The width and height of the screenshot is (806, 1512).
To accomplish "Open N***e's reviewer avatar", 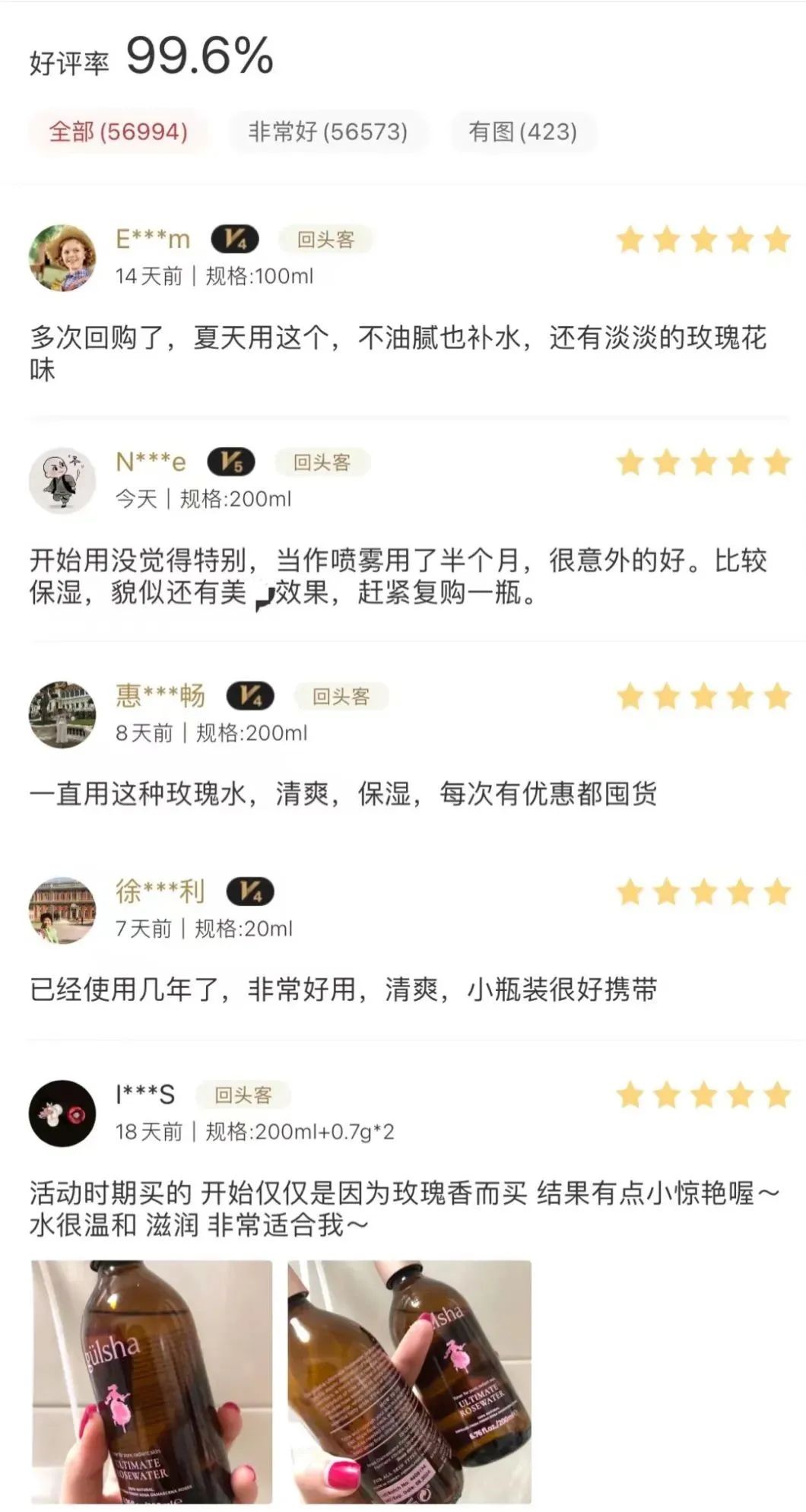I will [62, 481].
